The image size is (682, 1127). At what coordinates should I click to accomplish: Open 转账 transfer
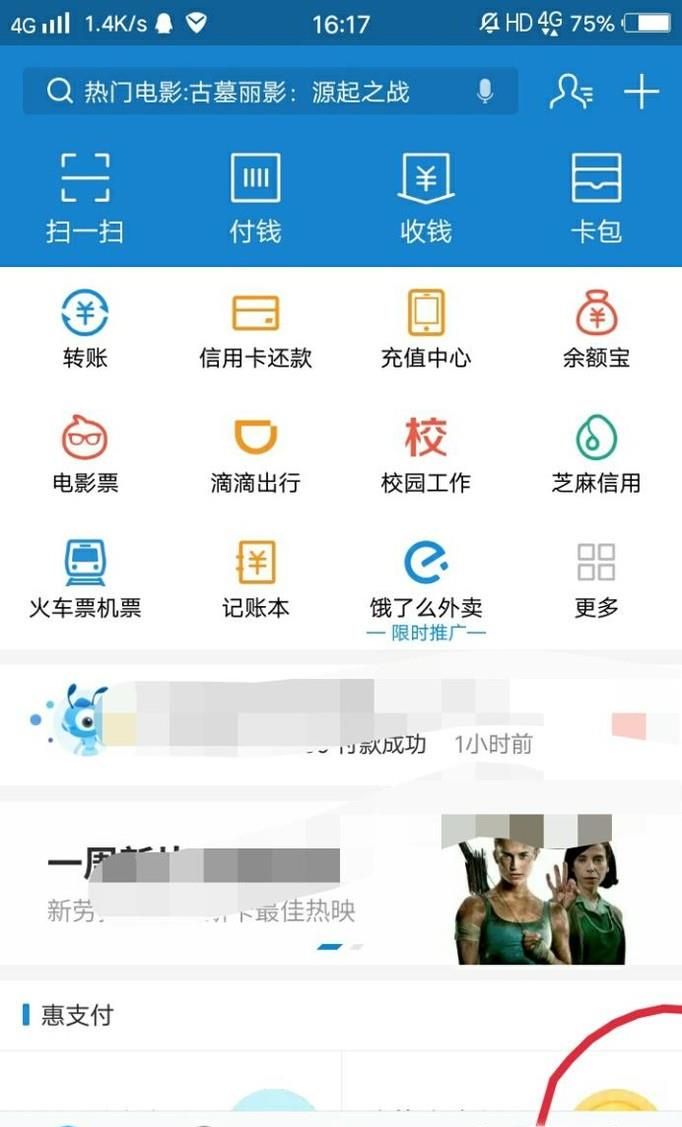[x=85, y=330]
